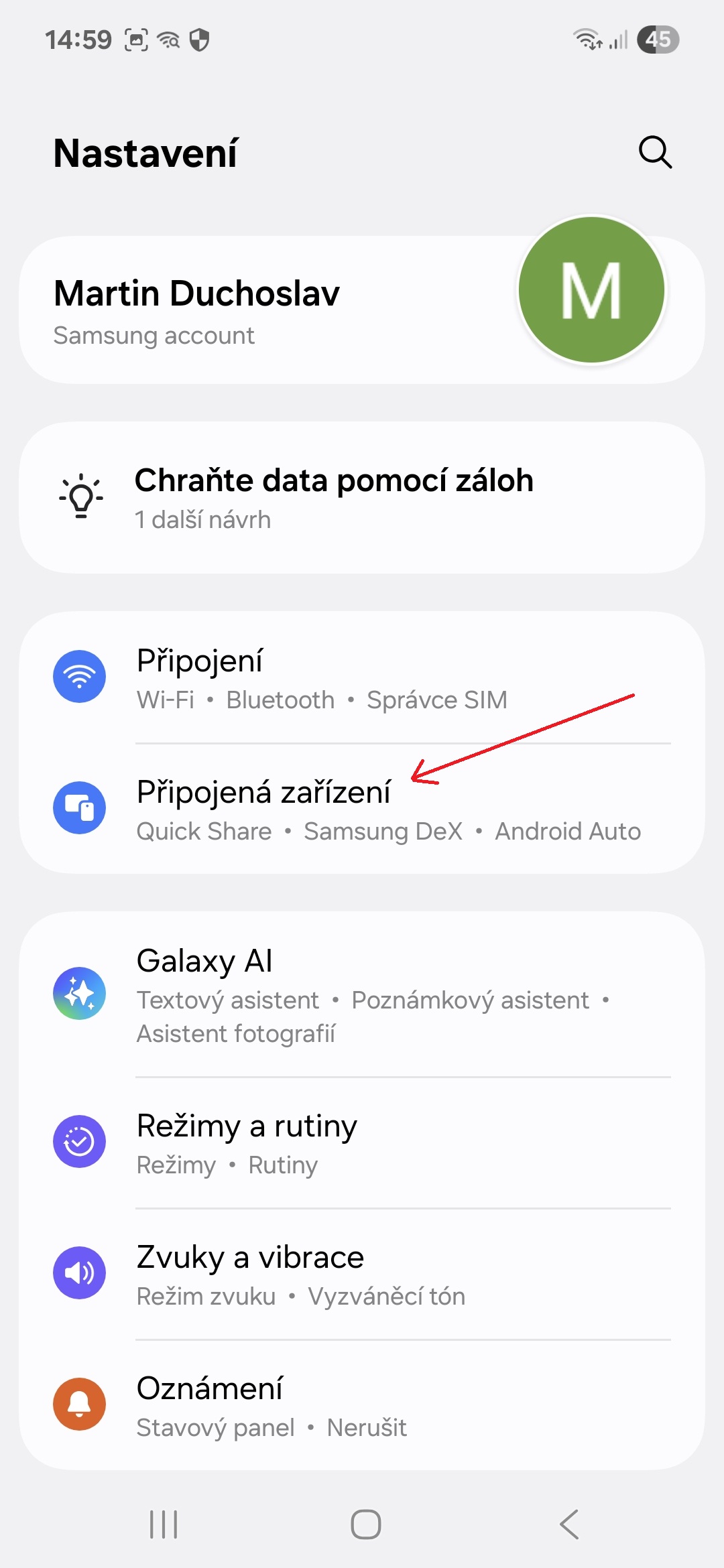
Task: Show recent apps
Action: click(x=163, y=1524)
